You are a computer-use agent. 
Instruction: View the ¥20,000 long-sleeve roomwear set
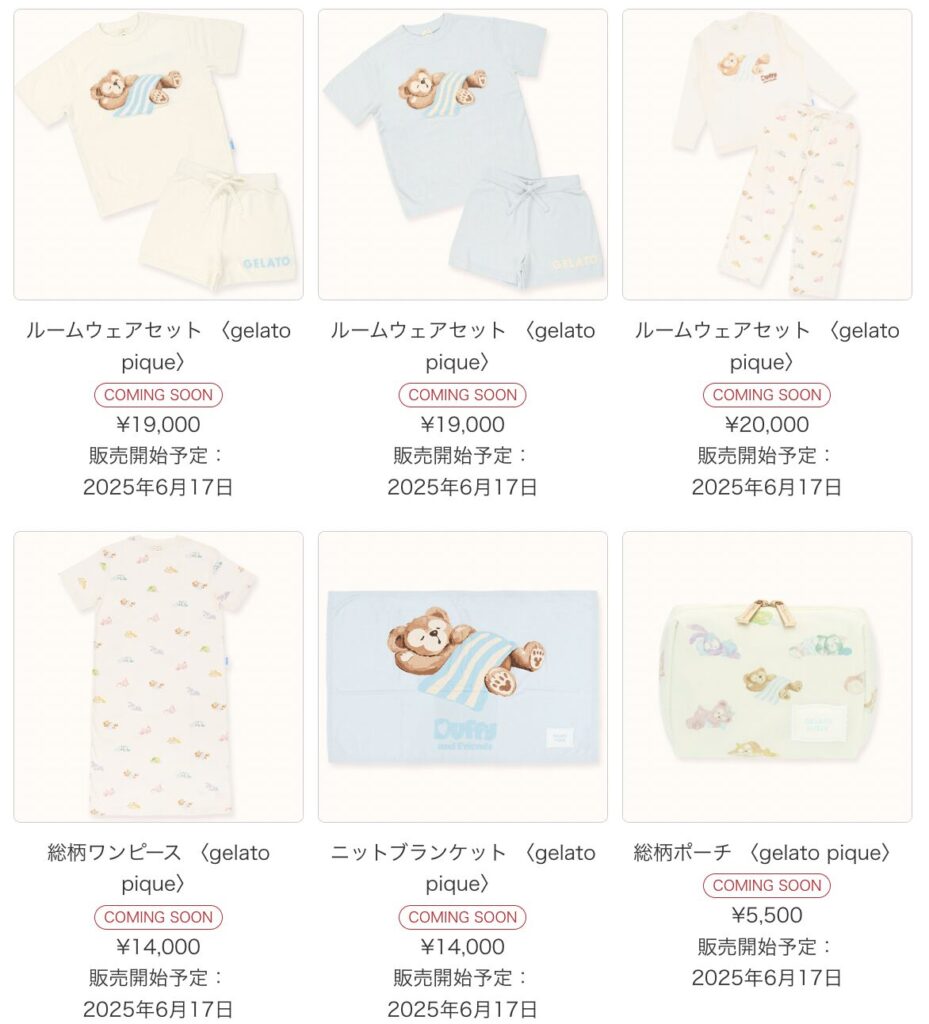click(x=767, y=155)
